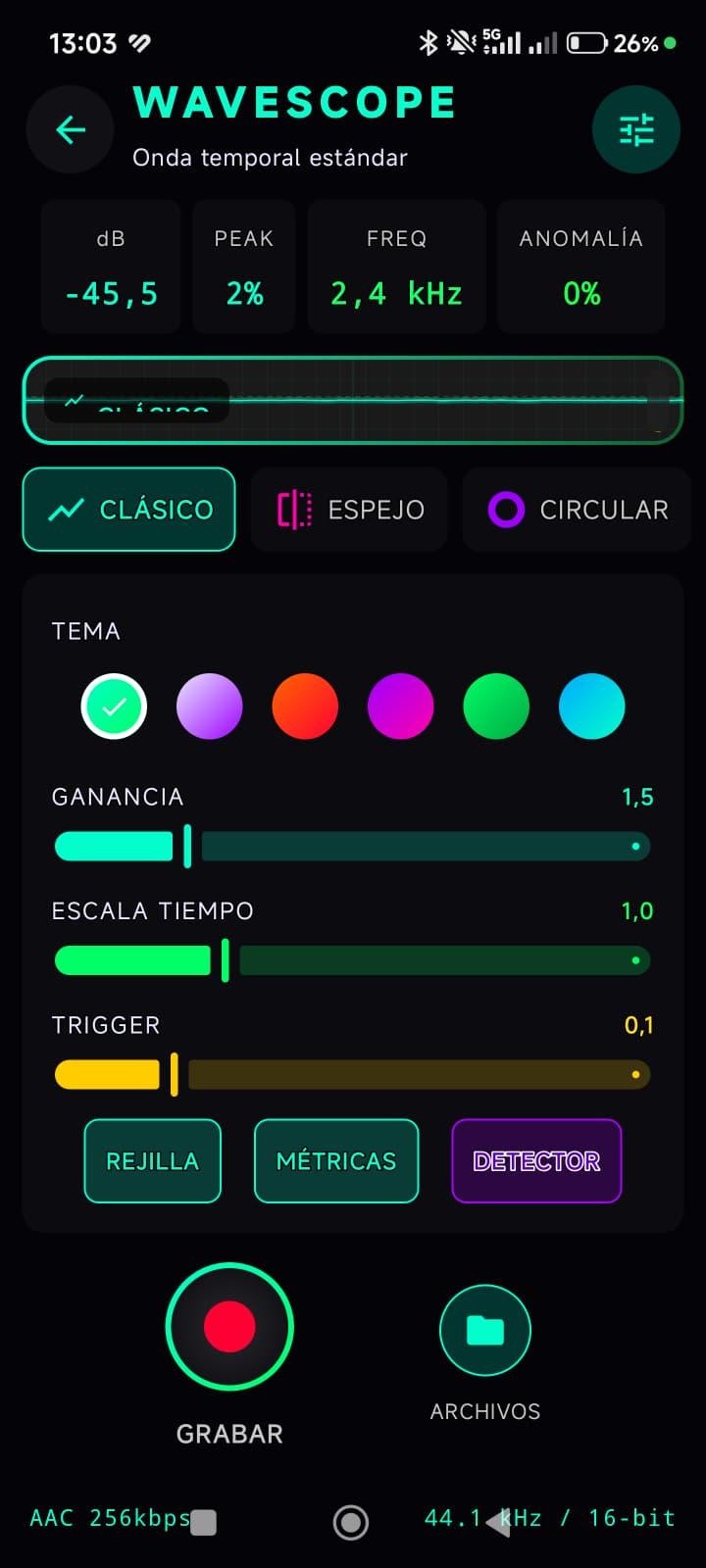
Task: Set a value on the Ganancia slider
Action: tap(353, 846)
